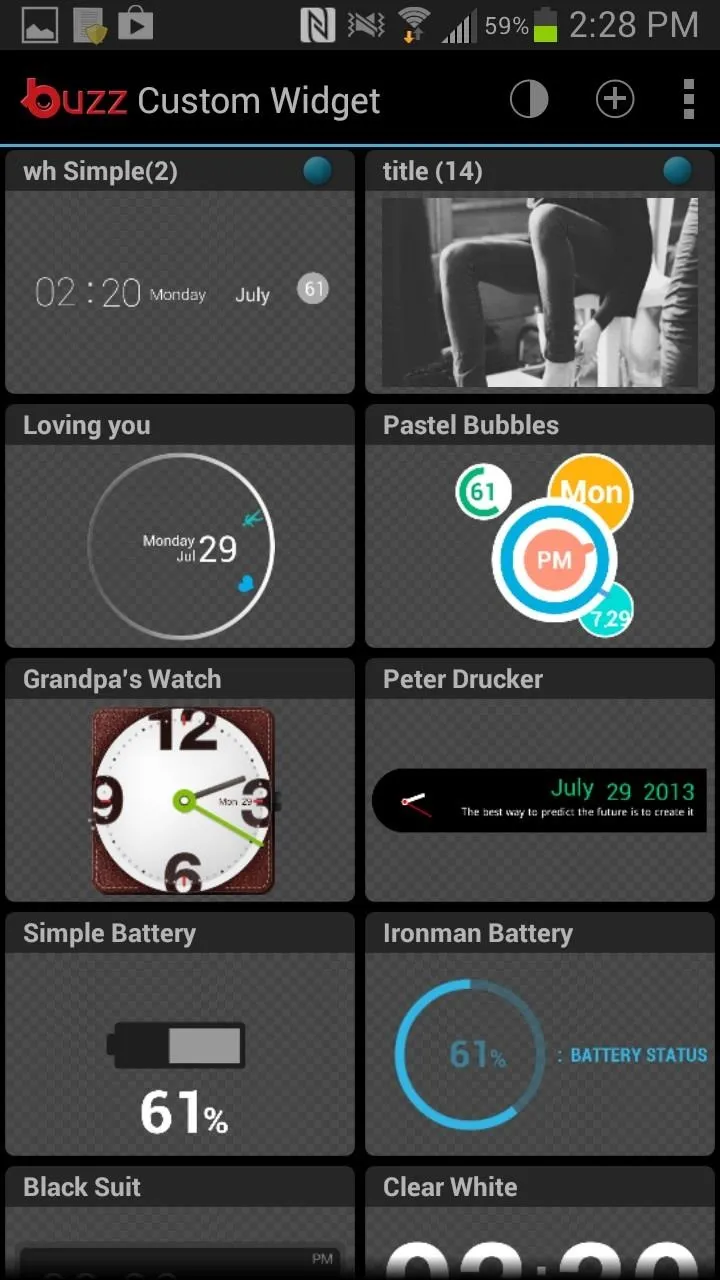Select the Peter Drucker widget
This screenshot has width=720, height=1280.
pos(540,780)
